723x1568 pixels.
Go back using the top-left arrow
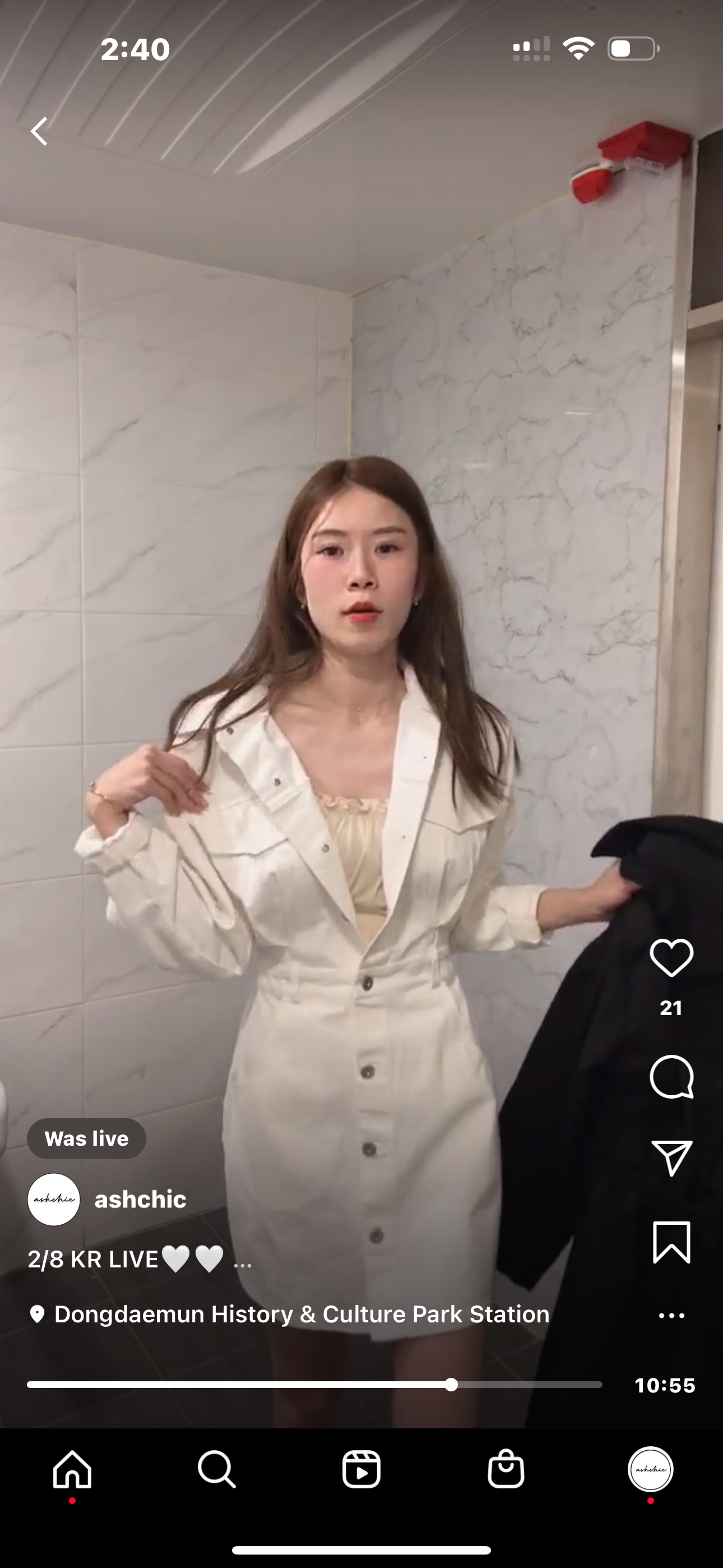click(x=40, y=131)
